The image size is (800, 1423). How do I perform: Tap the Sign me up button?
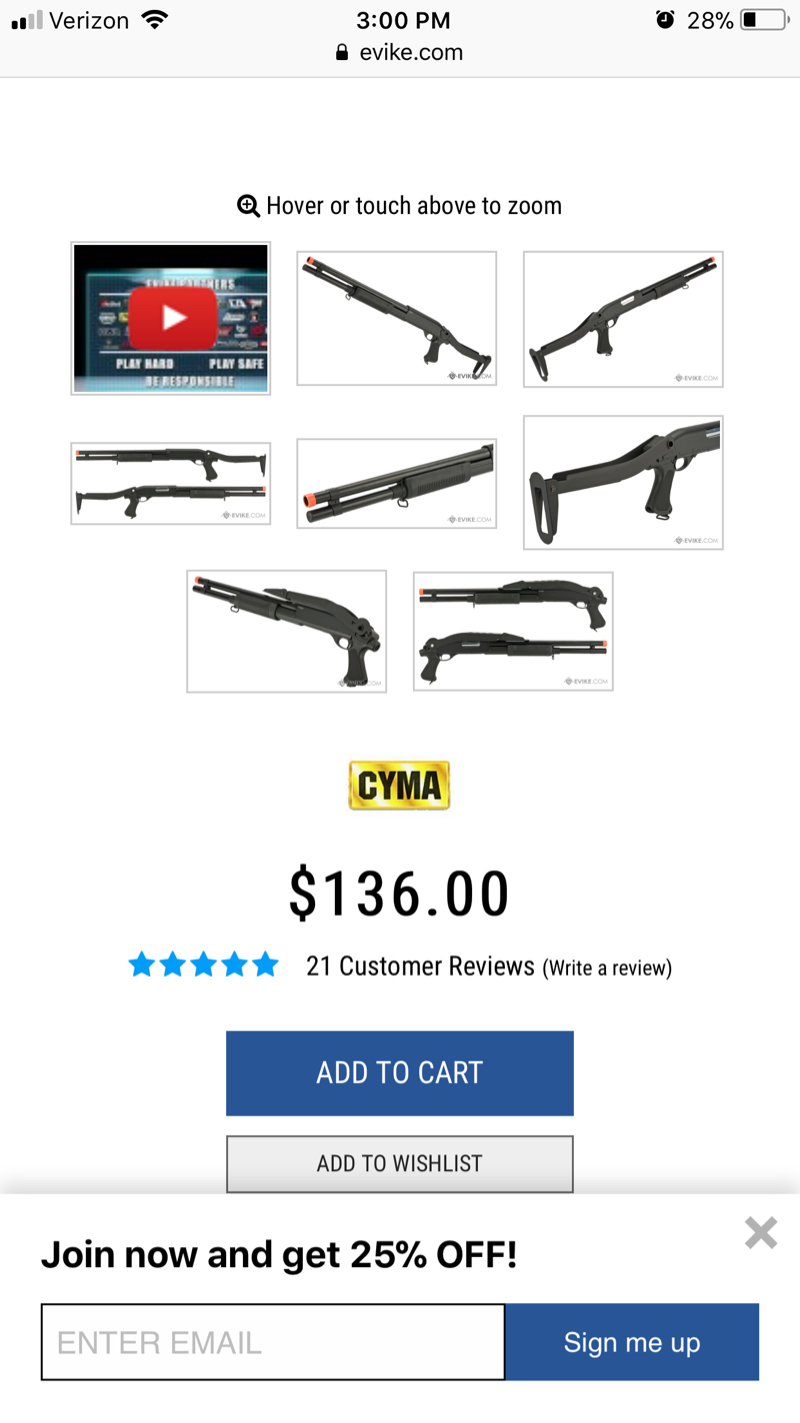[x=632, y=1342]
